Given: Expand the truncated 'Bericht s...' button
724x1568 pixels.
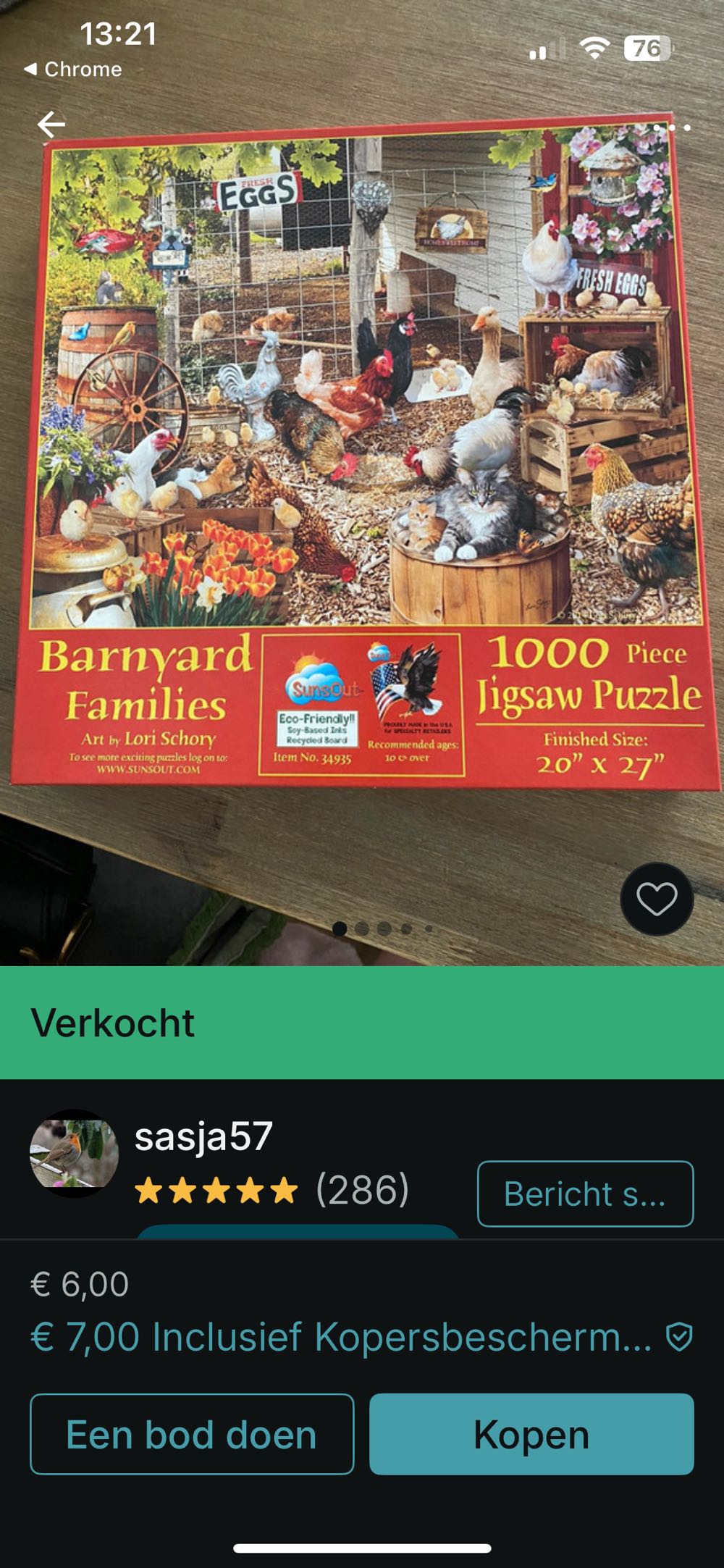Looking at the screenshot, I should point(585,1196).
